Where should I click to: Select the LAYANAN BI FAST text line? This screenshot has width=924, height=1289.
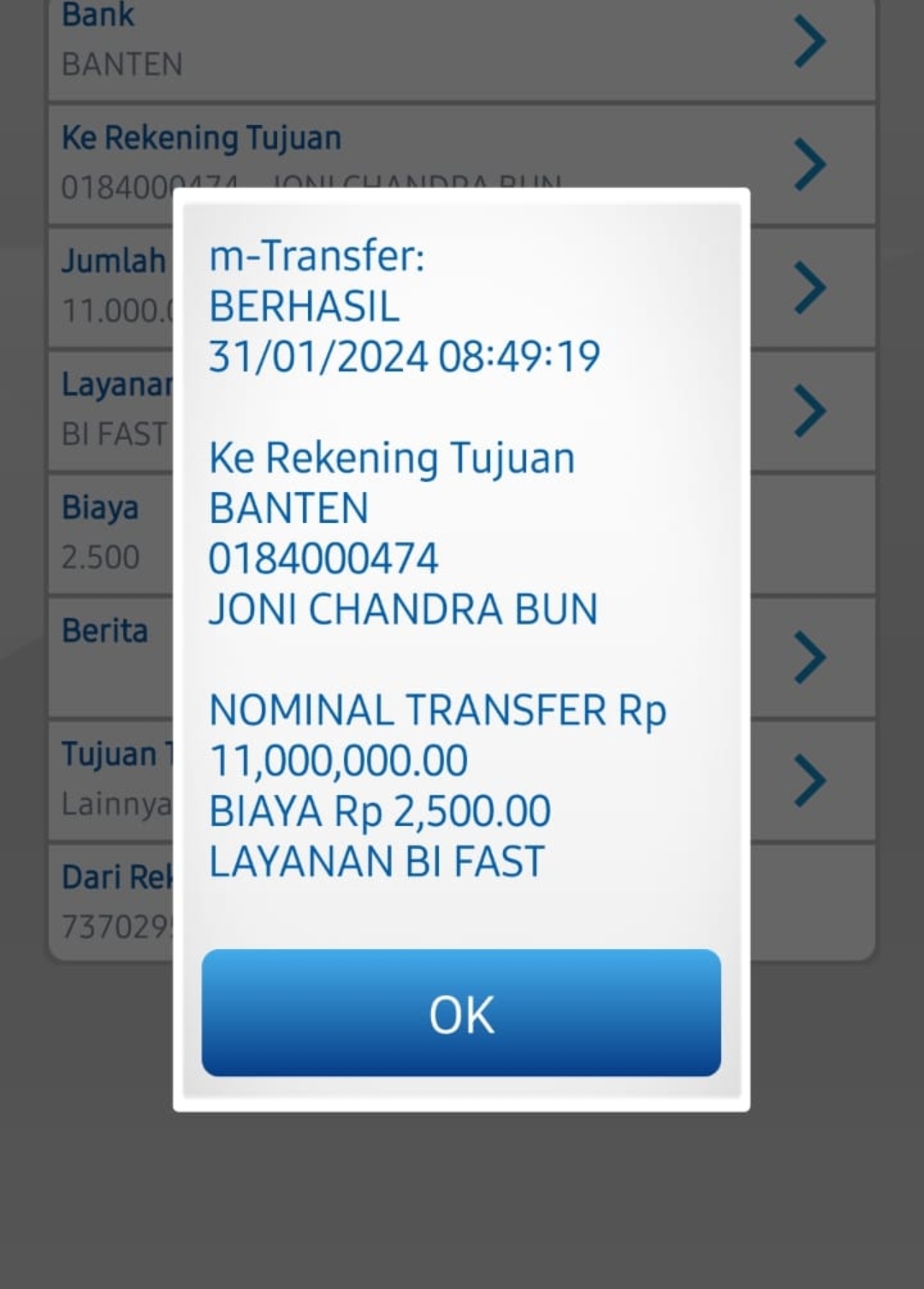(377, 860)
